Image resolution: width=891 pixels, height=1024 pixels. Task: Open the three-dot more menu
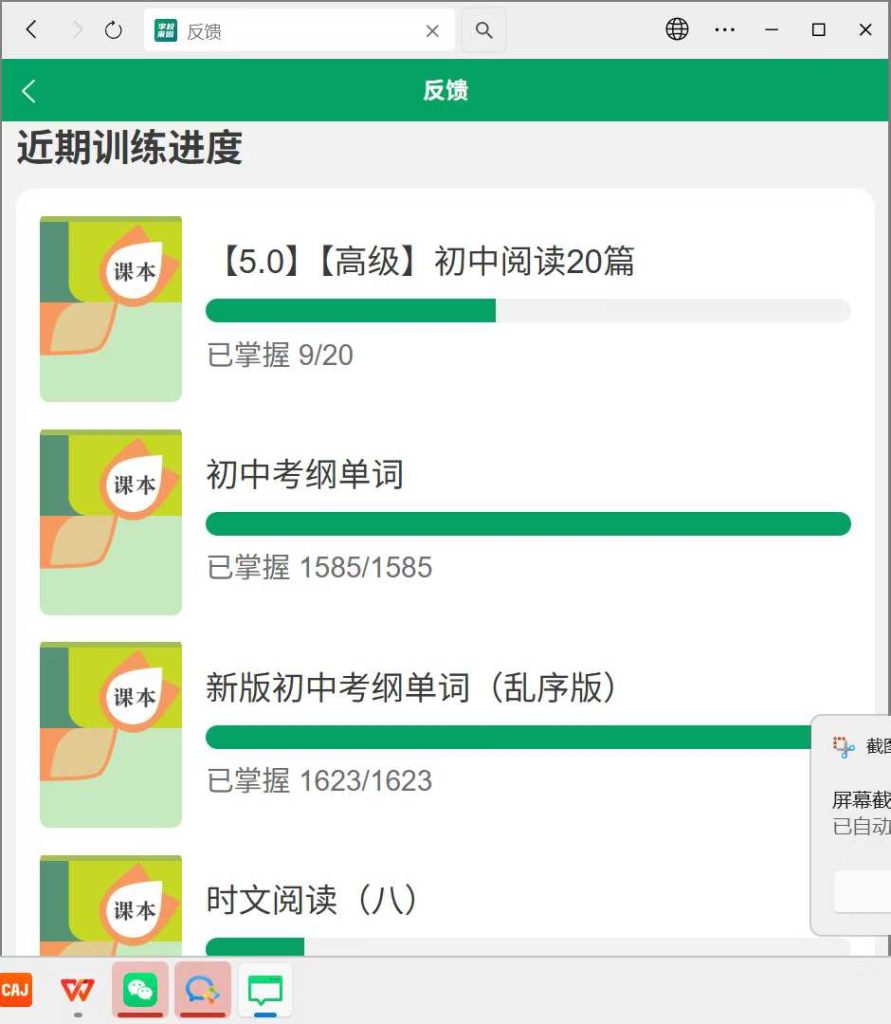(725, 30)
